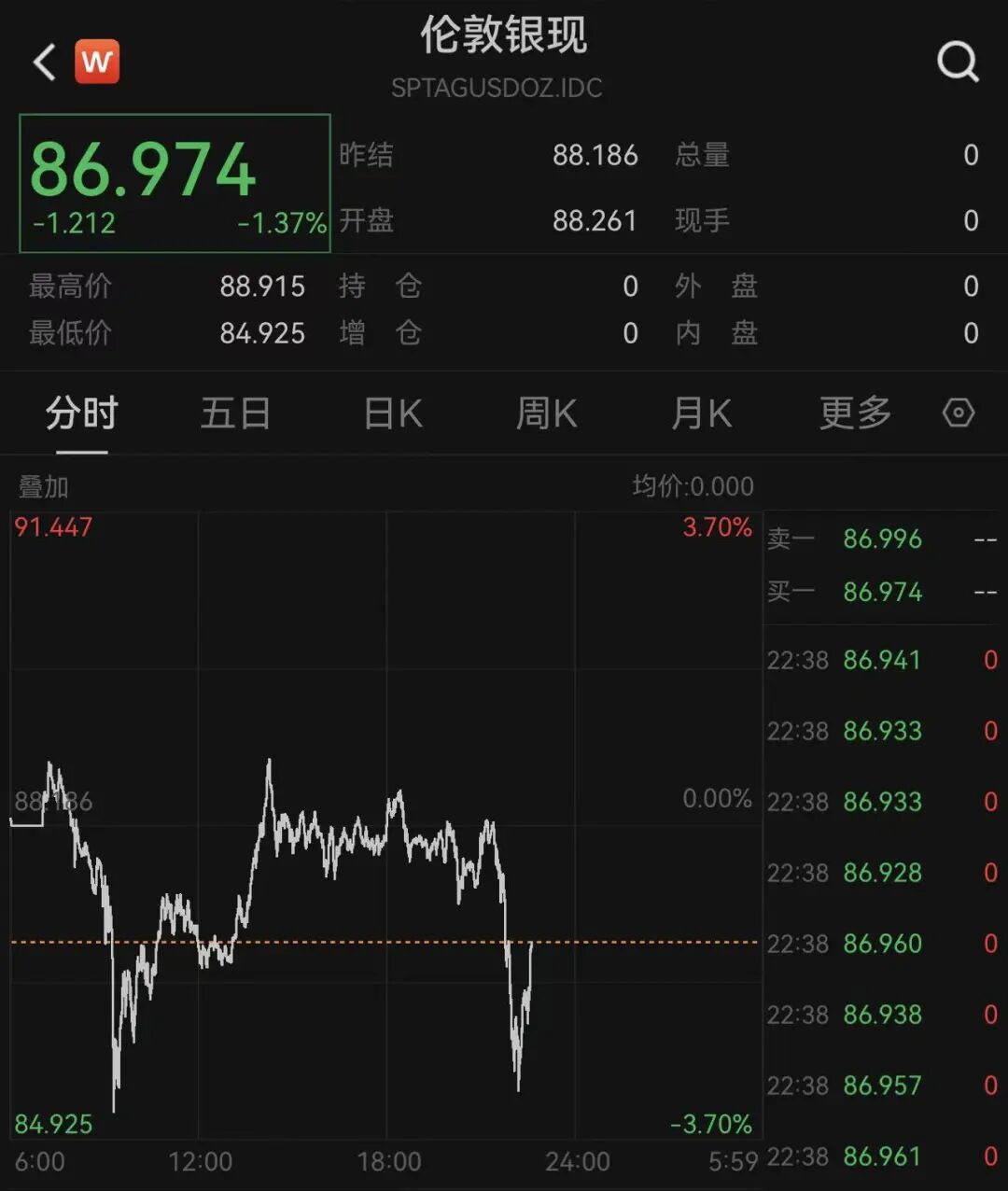
Task: Show the 月K chart
Action: [x=701, y=413]
